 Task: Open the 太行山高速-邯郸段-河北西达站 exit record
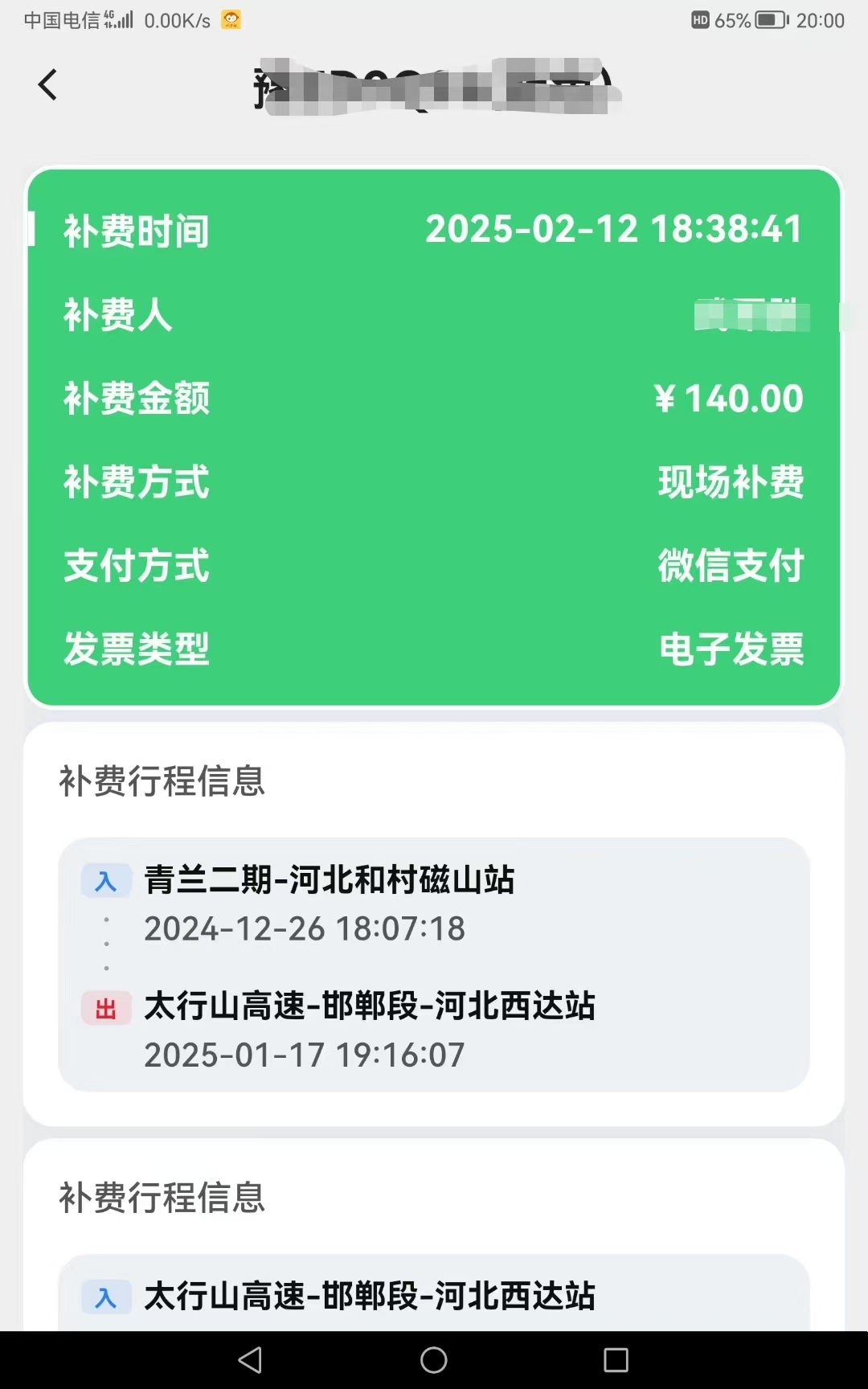371,1006
